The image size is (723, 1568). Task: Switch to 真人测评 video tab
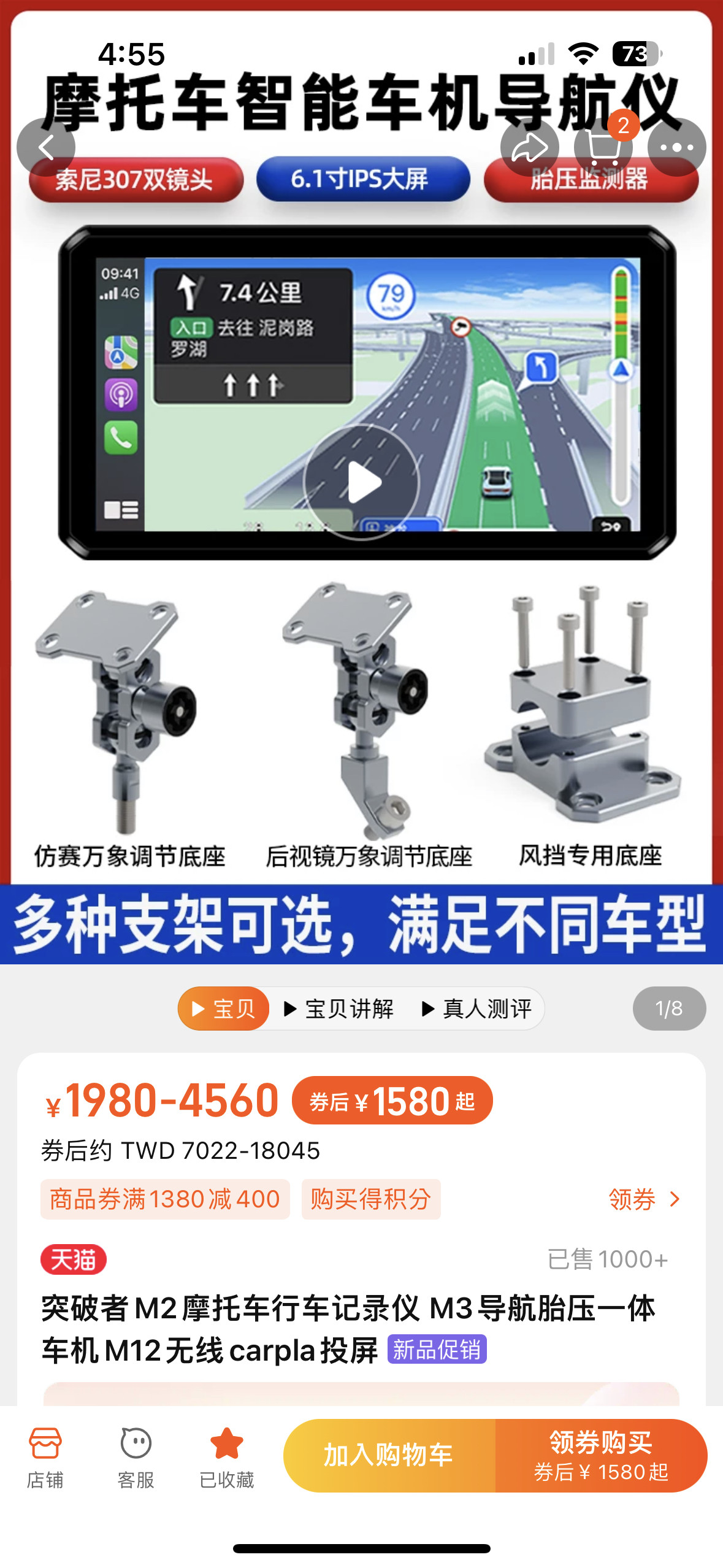[x=477, y=1009]
